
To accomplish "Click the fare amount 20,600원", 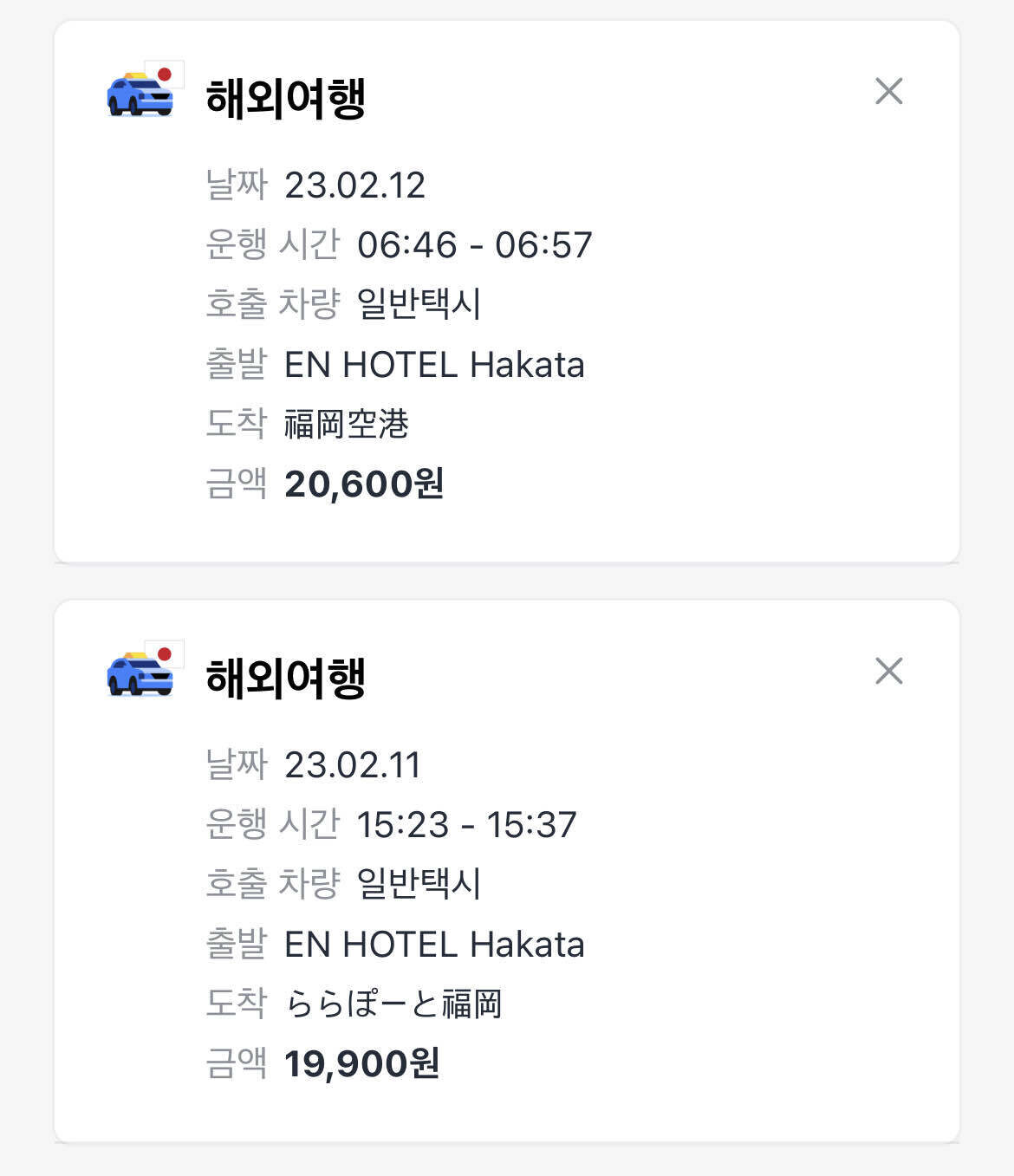I will 364,485.
